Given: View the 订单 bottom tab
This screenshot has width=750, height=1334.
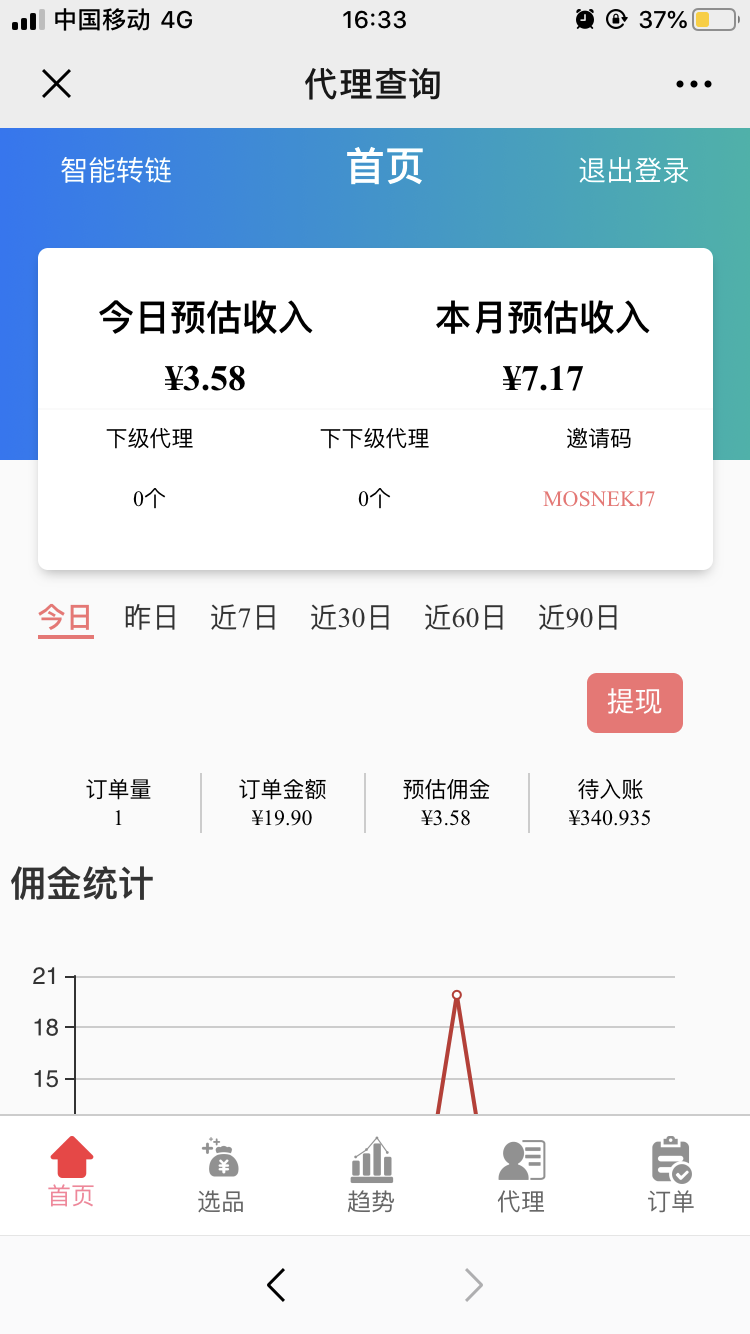Looking at the screenshot, I should click(x=671, y=1175).
